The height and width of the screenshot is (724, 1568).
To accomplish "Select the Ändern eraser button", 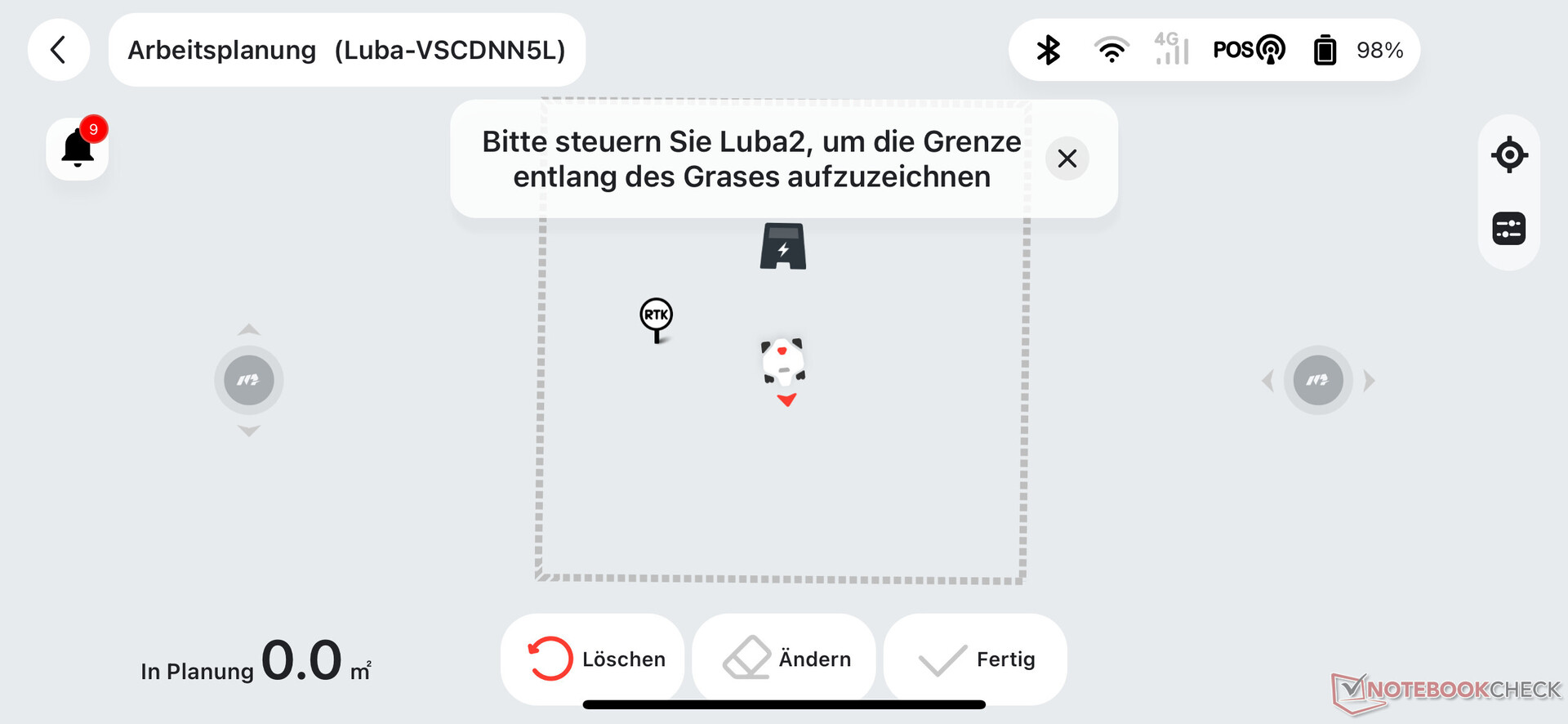I will pyautogui.click(x=785, y=659).
